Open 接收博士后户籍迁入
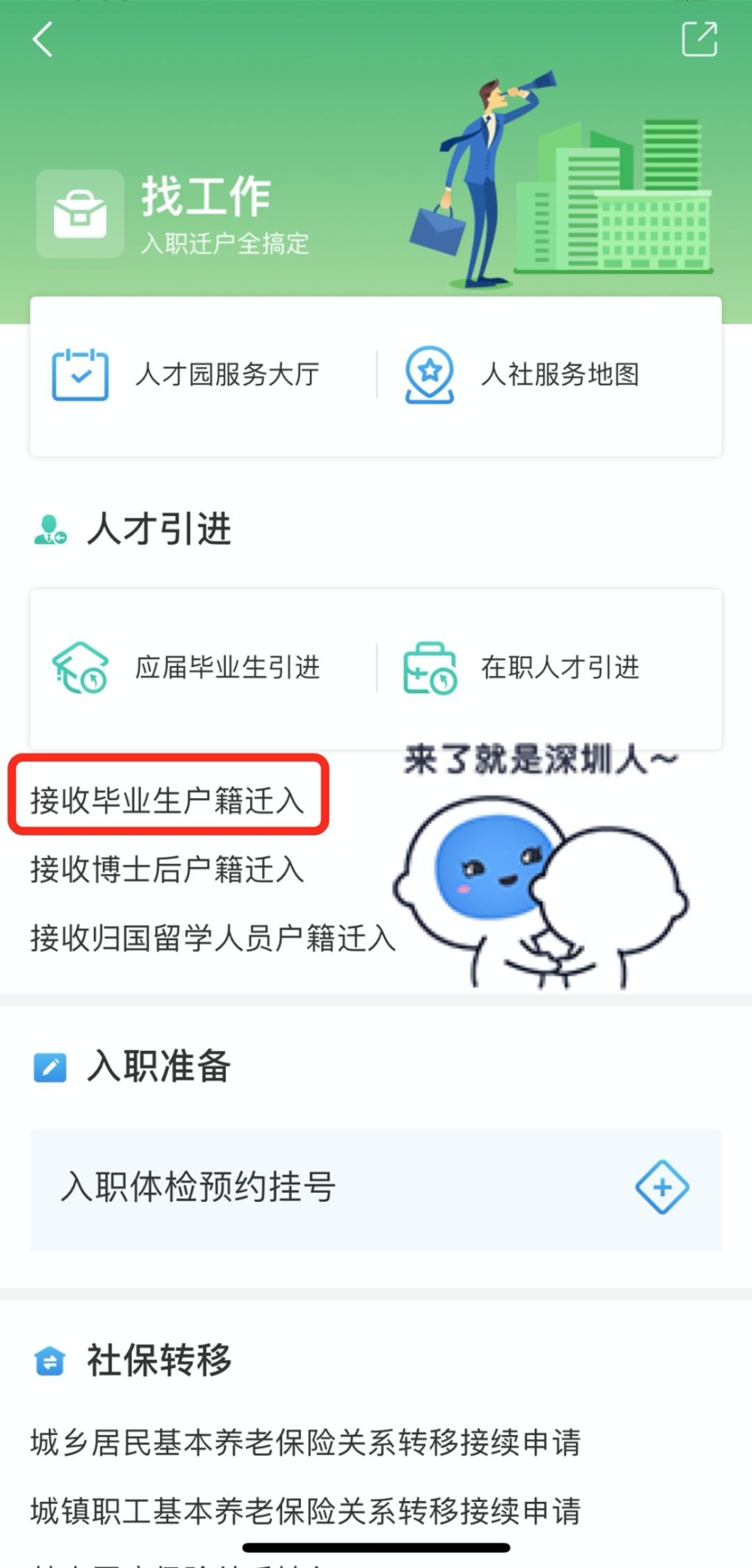 [x=167, y=869]
